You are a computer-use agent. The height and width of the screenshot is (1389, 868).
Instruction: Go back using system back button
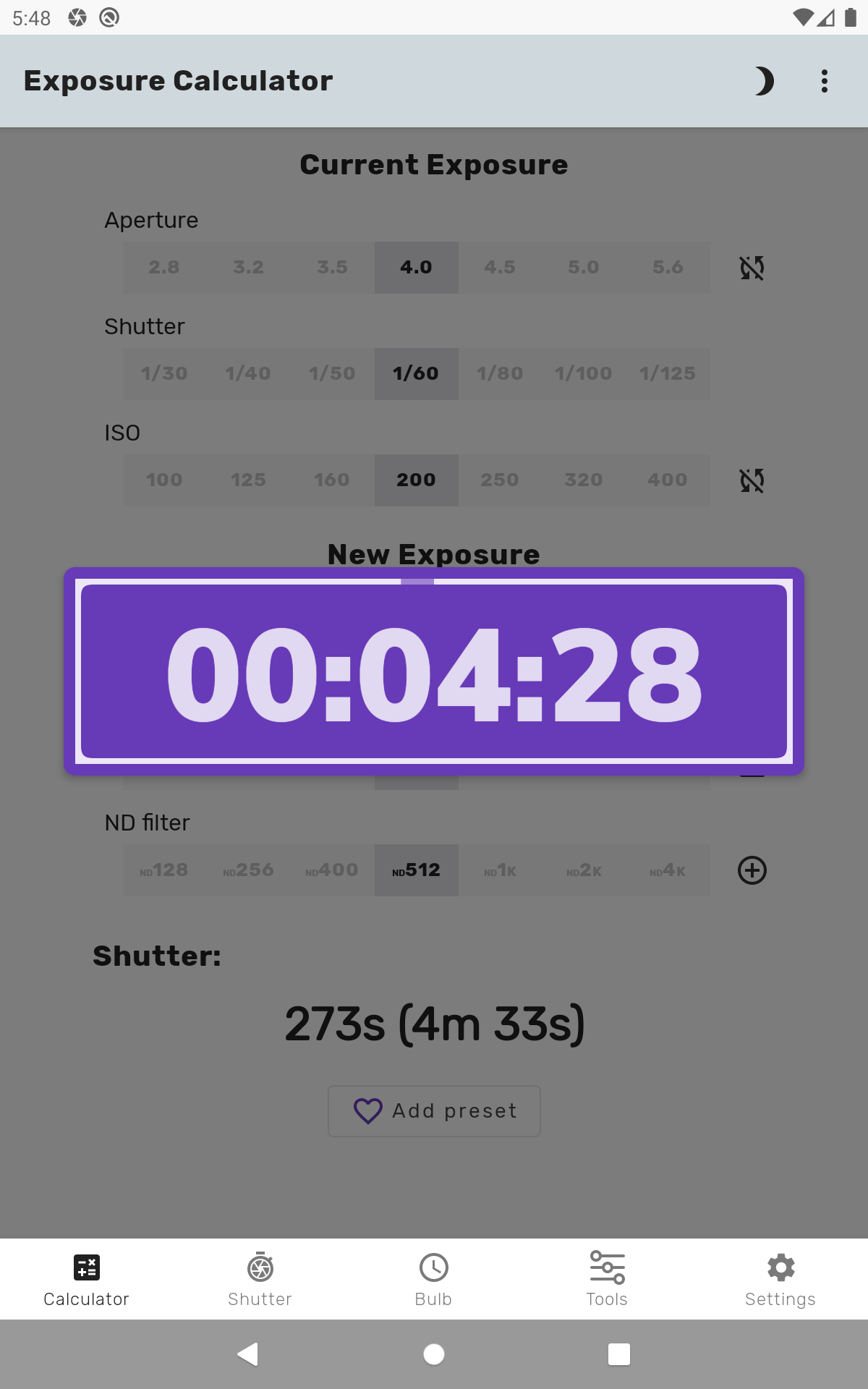tap(248, 1354)
